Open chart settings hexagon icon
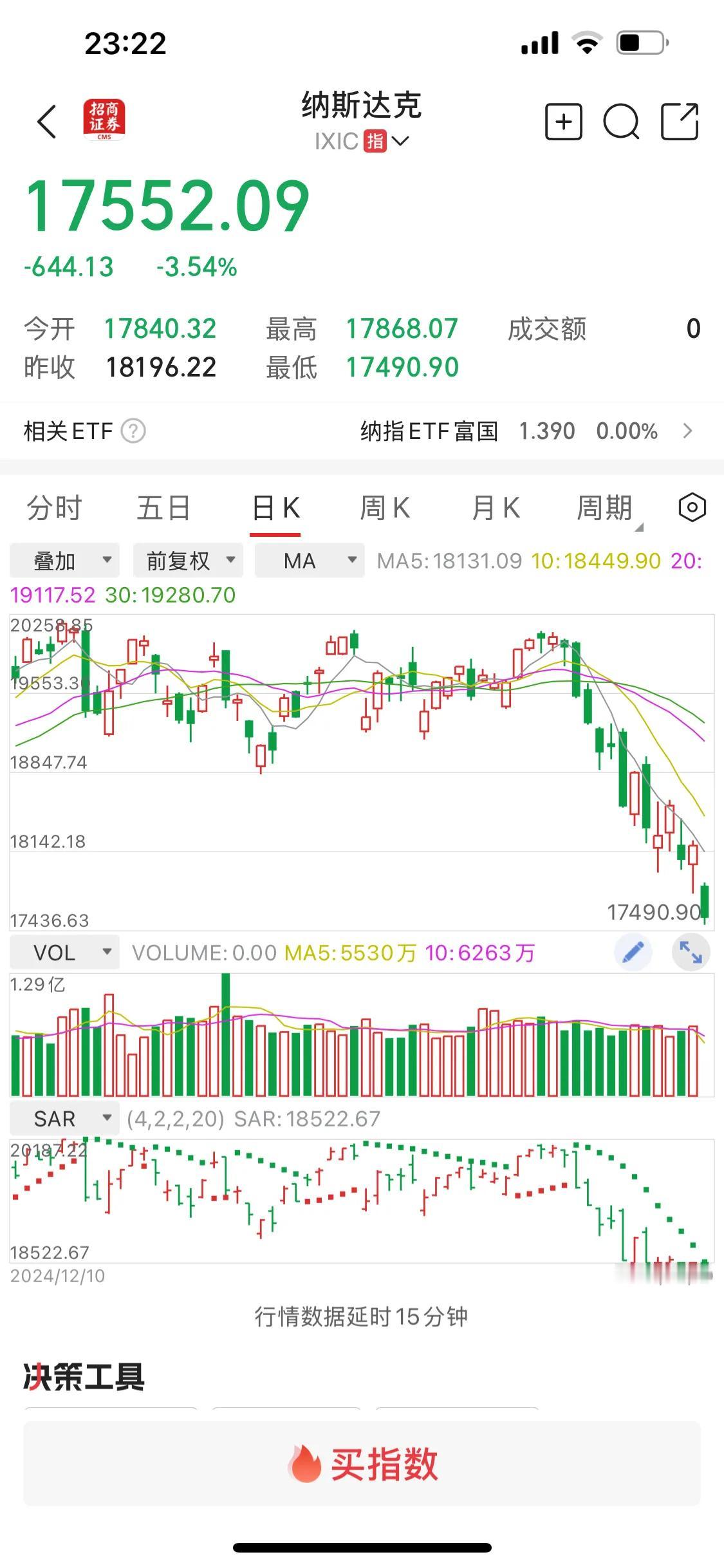The image size is (724, 1568). (x=692, y=508)
